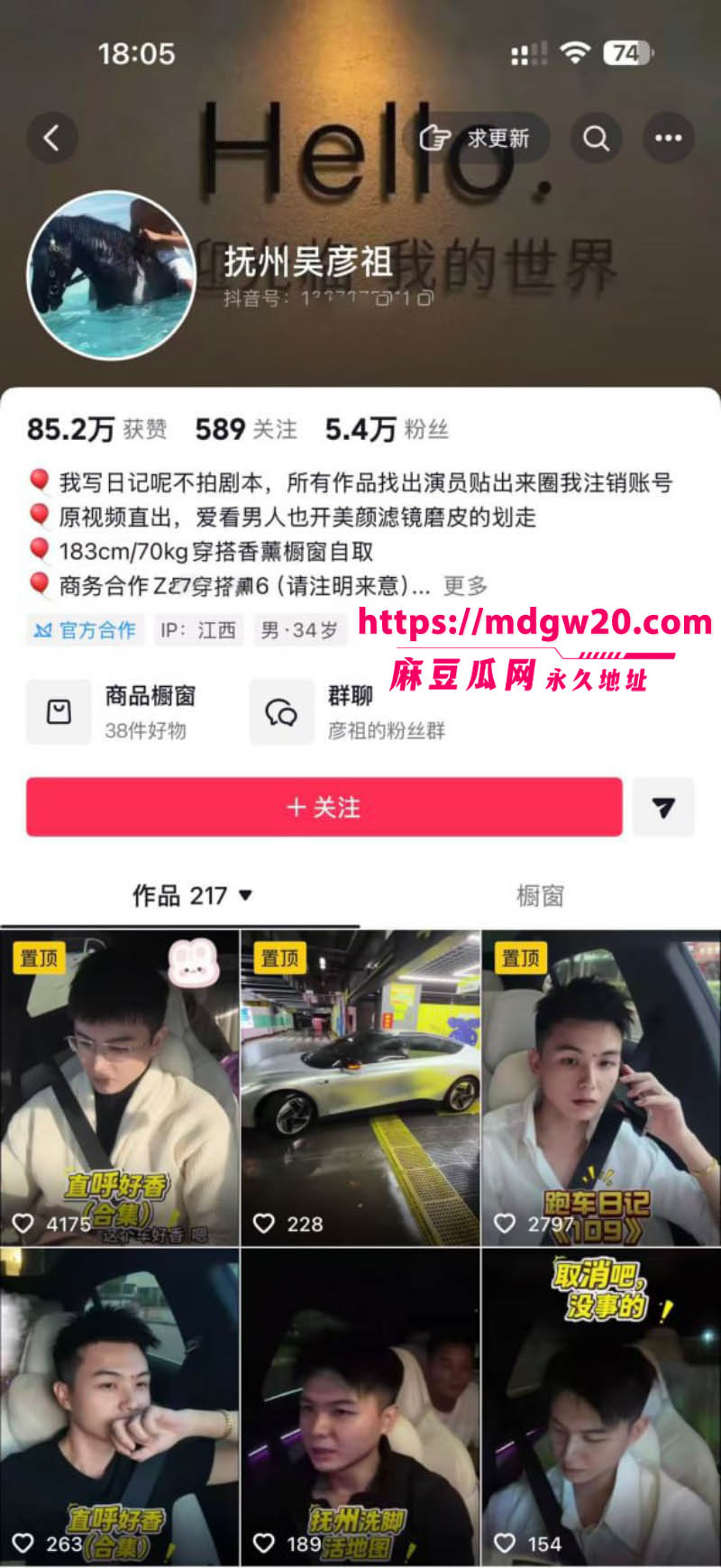Tap the arrow button beside the follow button
Image resolution: width=721 pixels, height=1568 pixels.
[x=663, y=807]
